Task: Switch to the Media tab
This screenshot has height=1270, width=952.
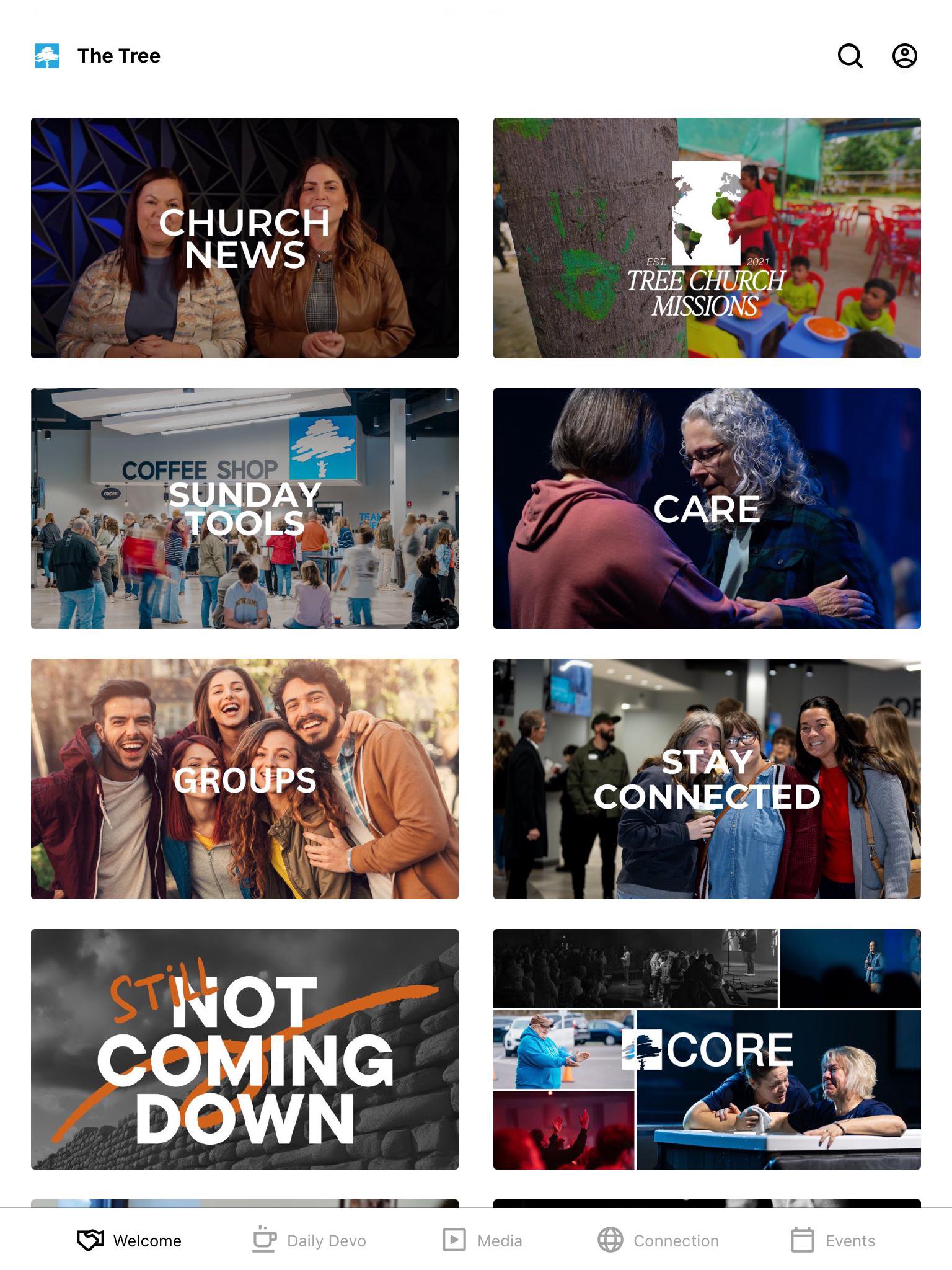Action: [x=482, y=1240]
